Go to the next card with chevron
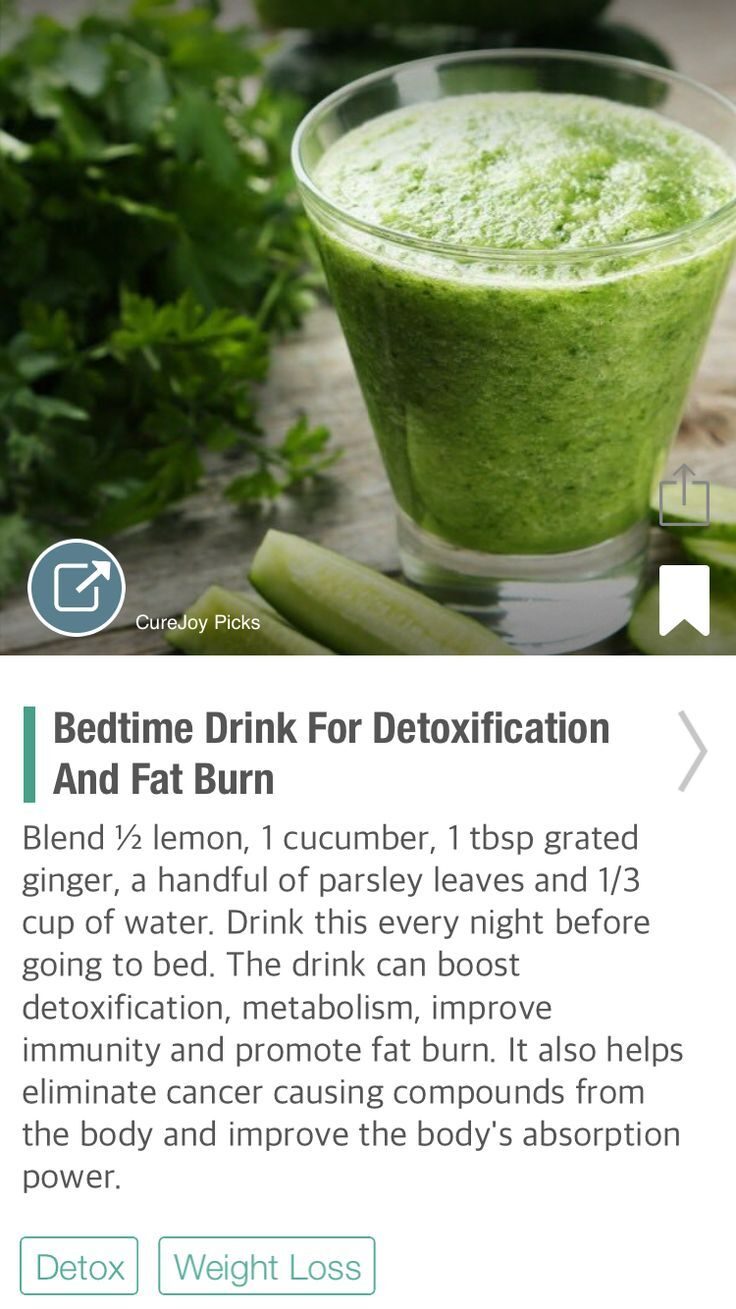 (692, 751)
